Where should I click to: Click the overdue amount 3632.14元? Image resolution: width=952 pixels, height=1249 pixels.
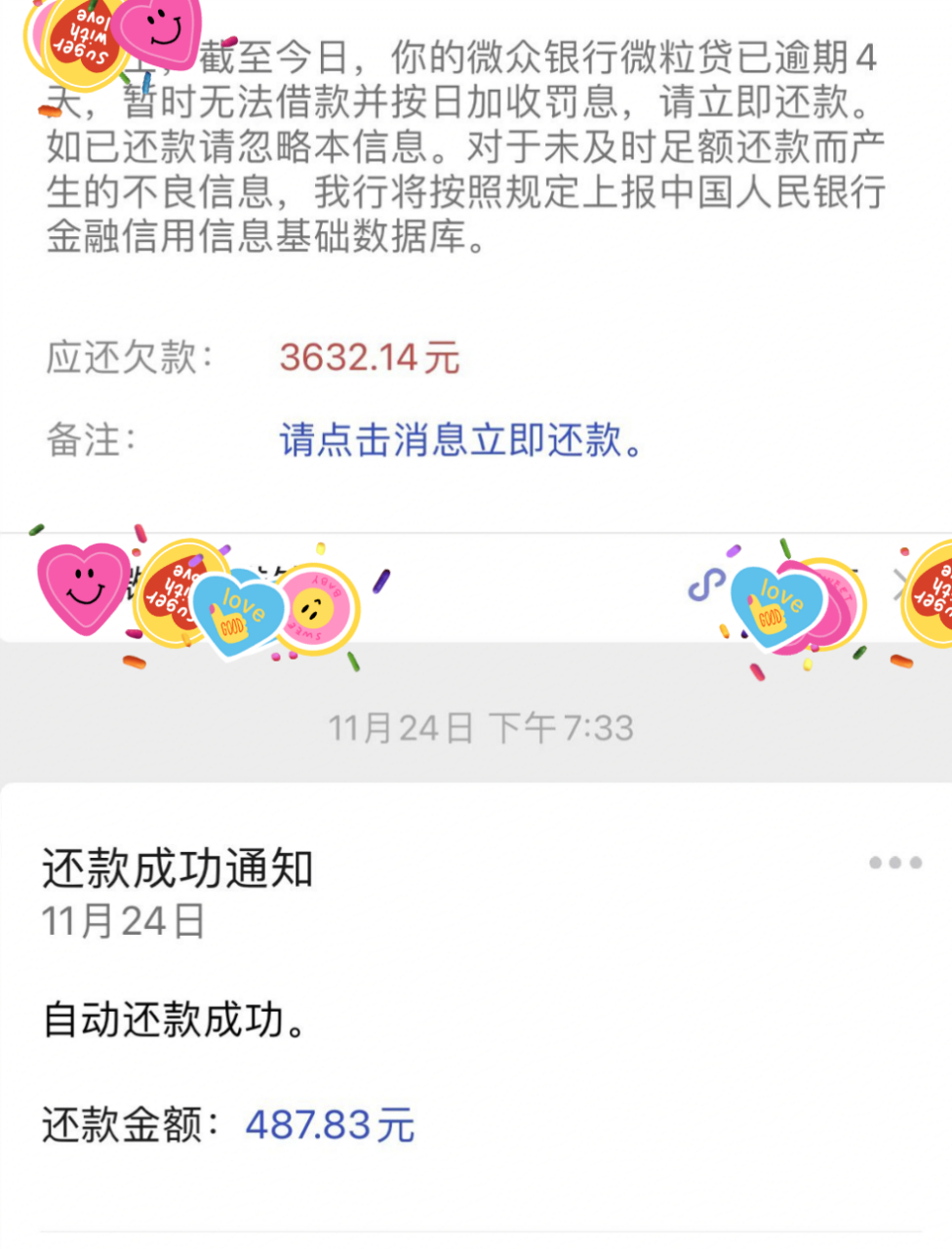(368, 358)
